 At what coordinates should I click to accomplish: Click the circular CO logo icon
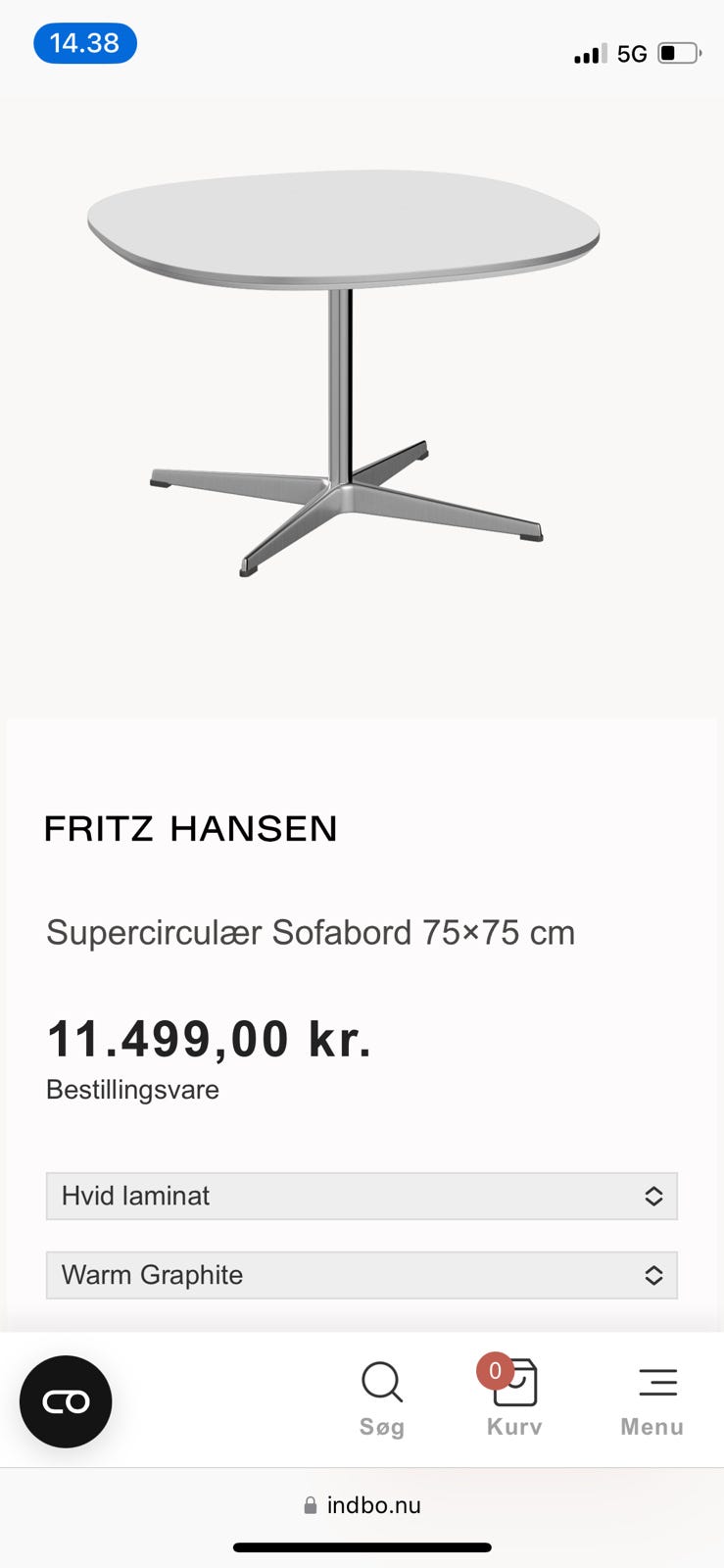[x=65, y=1401]
